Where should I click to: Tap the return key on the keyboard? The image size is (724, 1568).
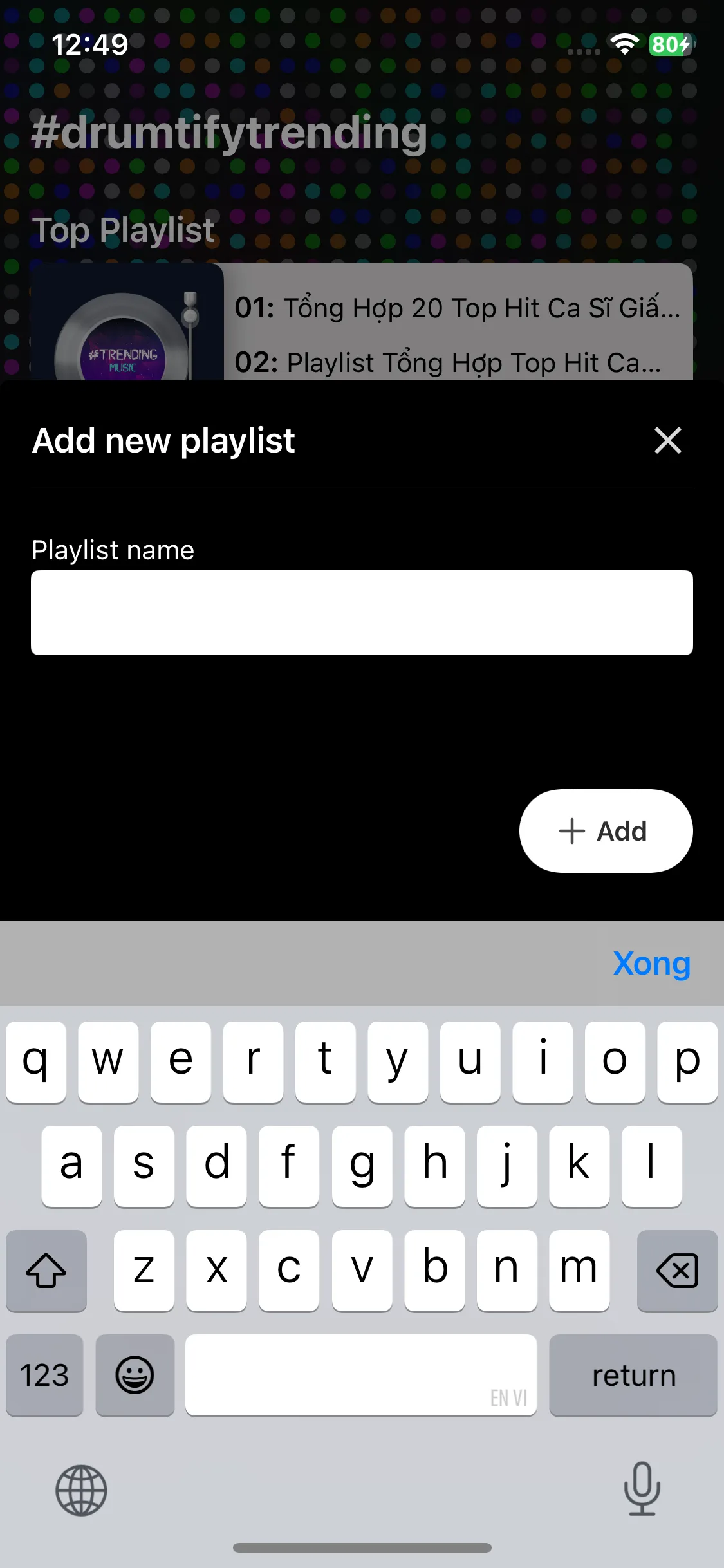point(633,1376)
